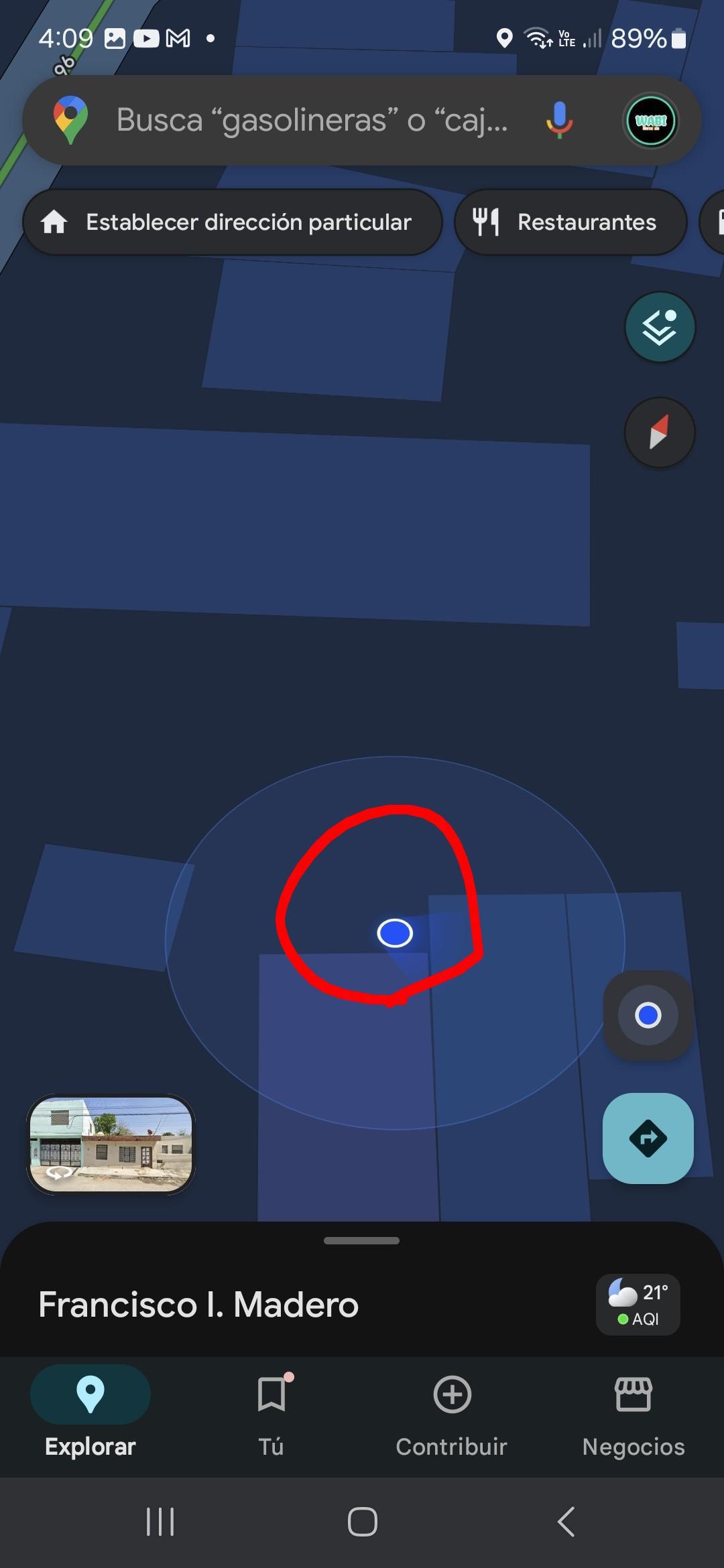
Task: Go back using the system back button
Action: coord(566,1522)
